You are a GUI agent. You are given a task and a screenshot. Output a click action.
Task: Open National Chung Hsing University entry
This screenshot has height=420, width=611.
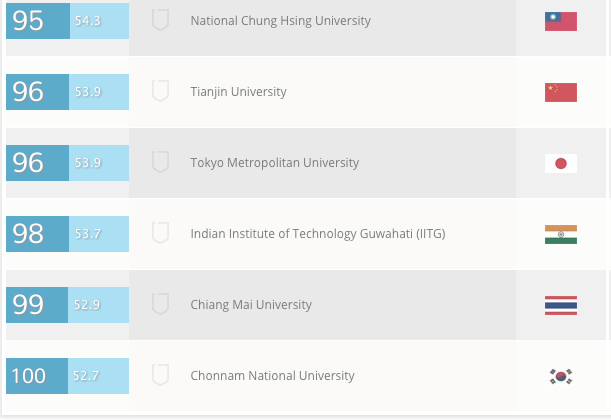coord(280,21)
